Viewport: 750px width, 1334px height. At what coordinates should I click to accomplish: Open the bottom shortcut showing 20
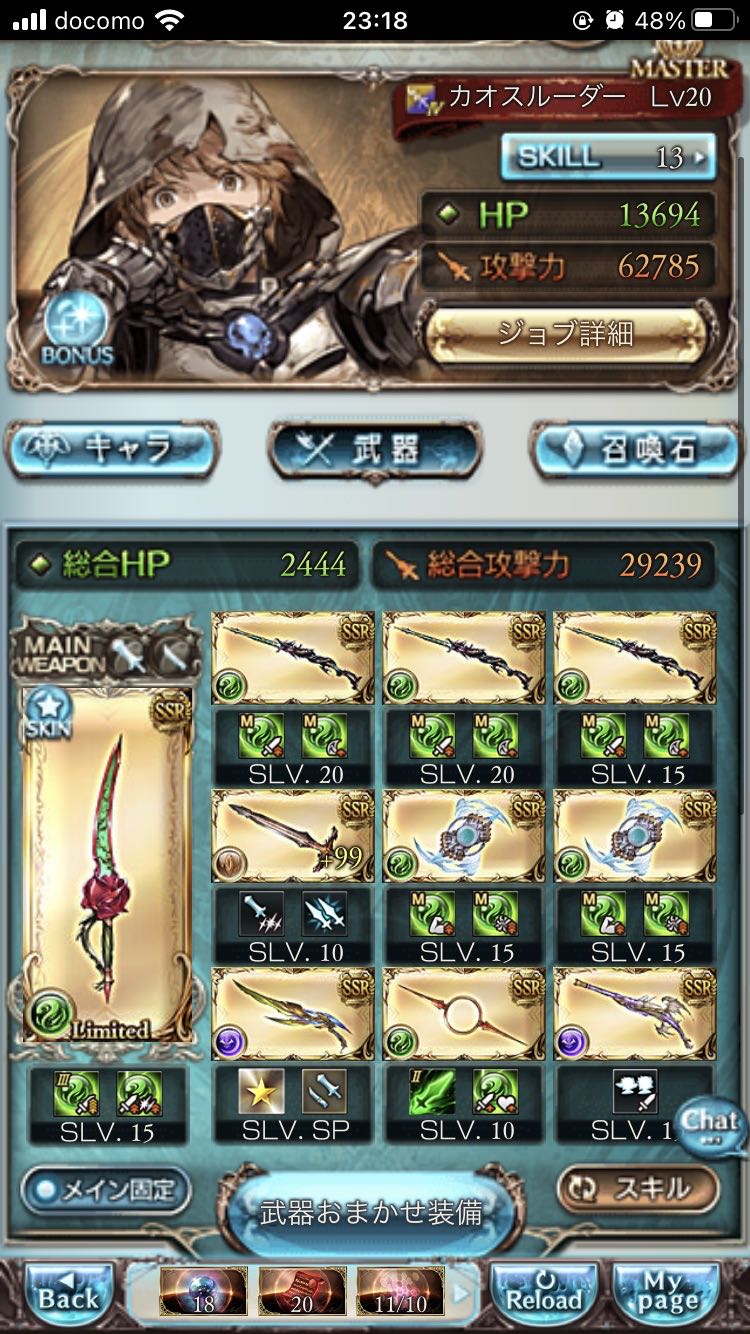302,1292
